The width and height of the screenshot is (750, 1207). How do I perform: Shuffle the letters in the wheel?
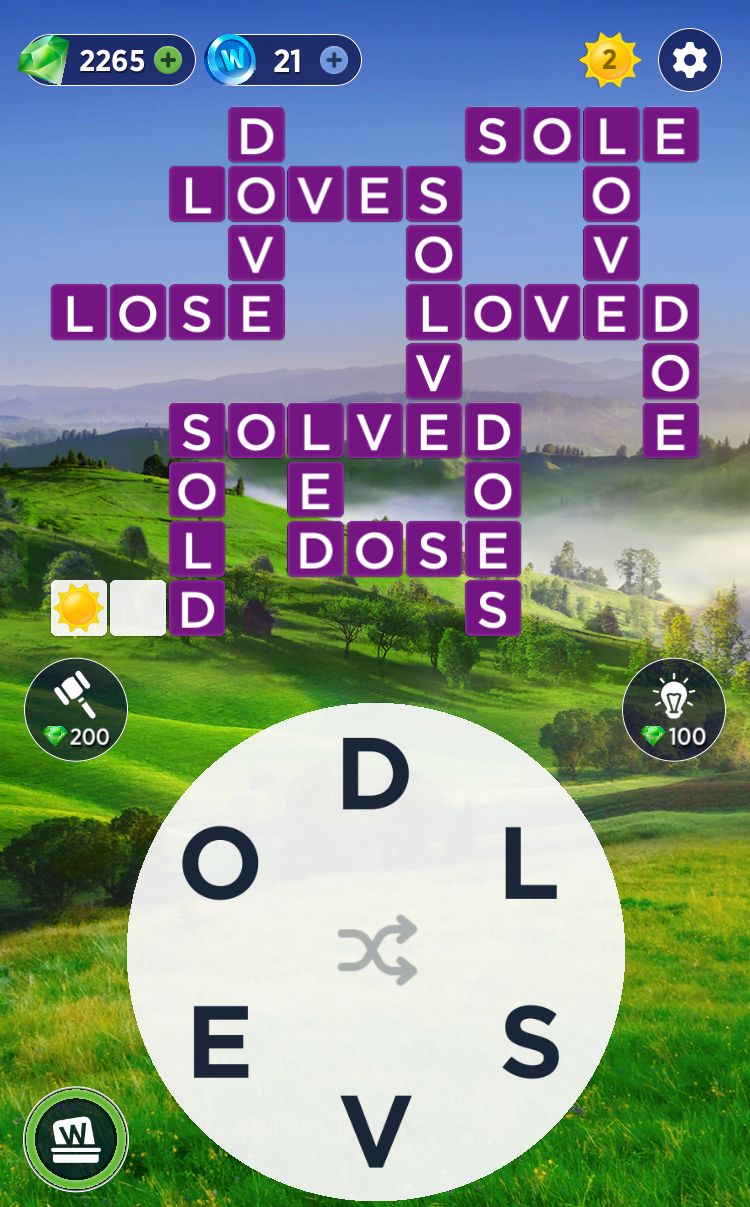(x=376, y=949)
